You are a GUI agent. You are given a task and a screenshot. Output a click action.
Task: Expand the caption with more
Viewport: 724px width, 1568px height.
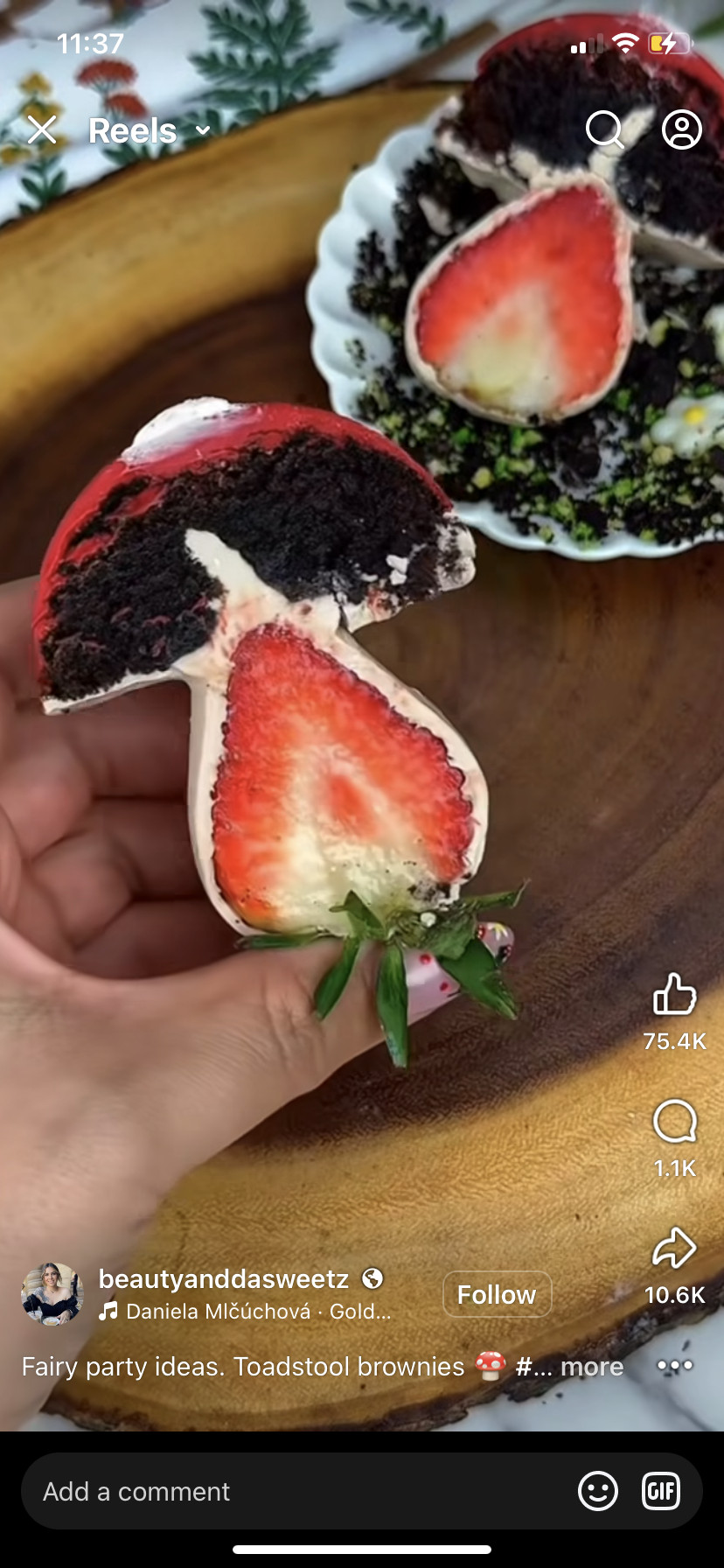point(592,1367)
